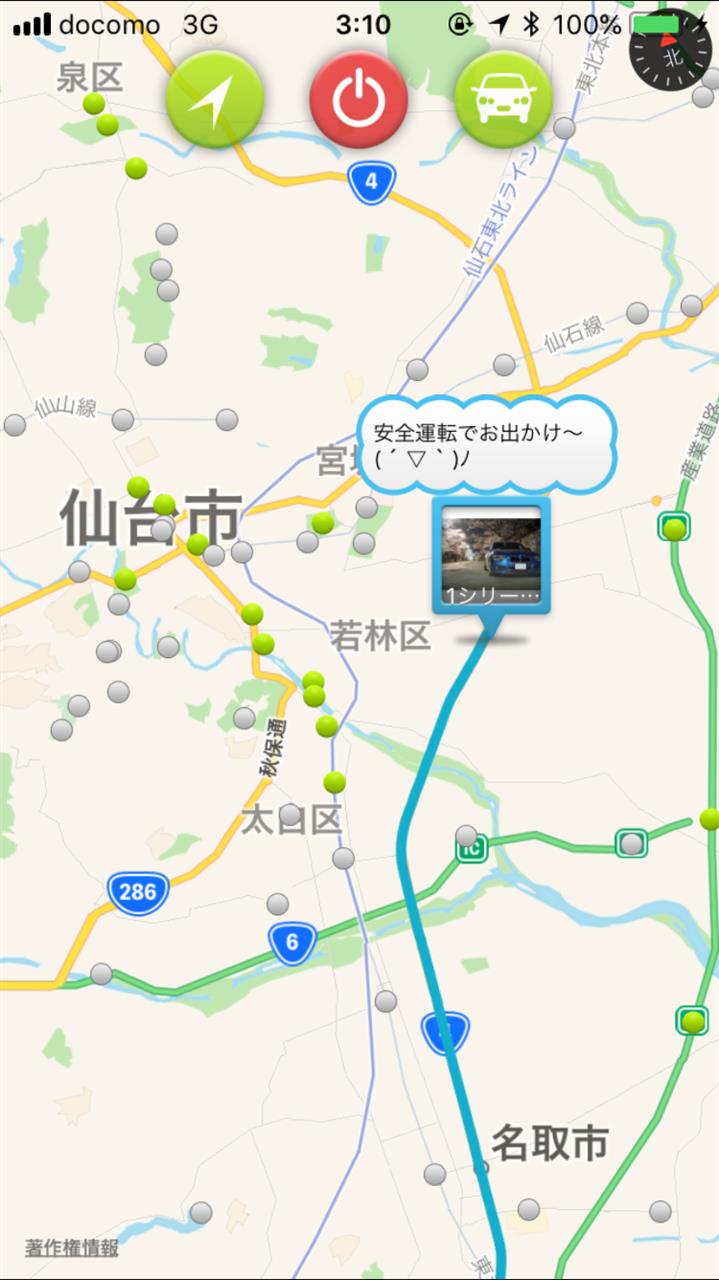This screenshot has width=719, height=1280.
Task: Open the 著作権情報 link
Action: tap(72, 1247)
